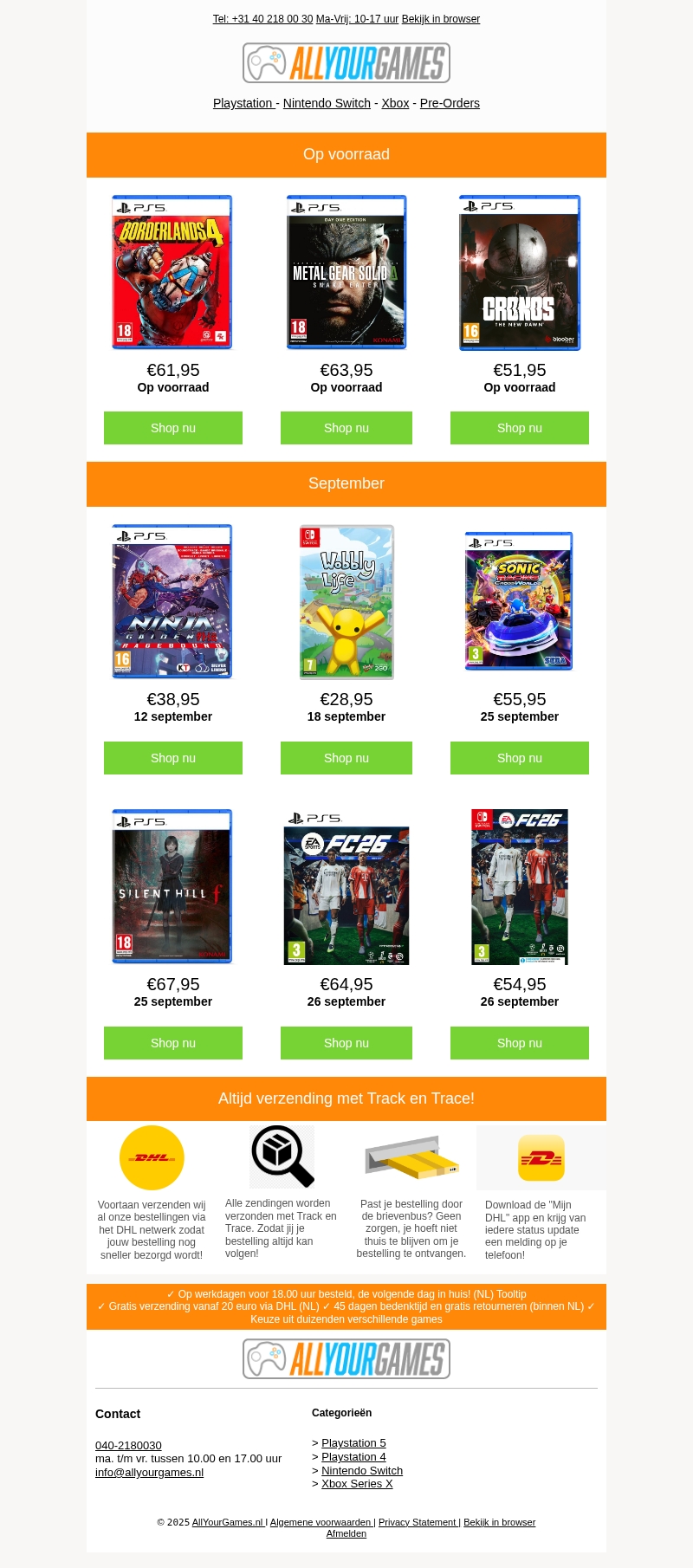
Task: Open the Xbox Series X footer link
Action: click(357, 1483)
